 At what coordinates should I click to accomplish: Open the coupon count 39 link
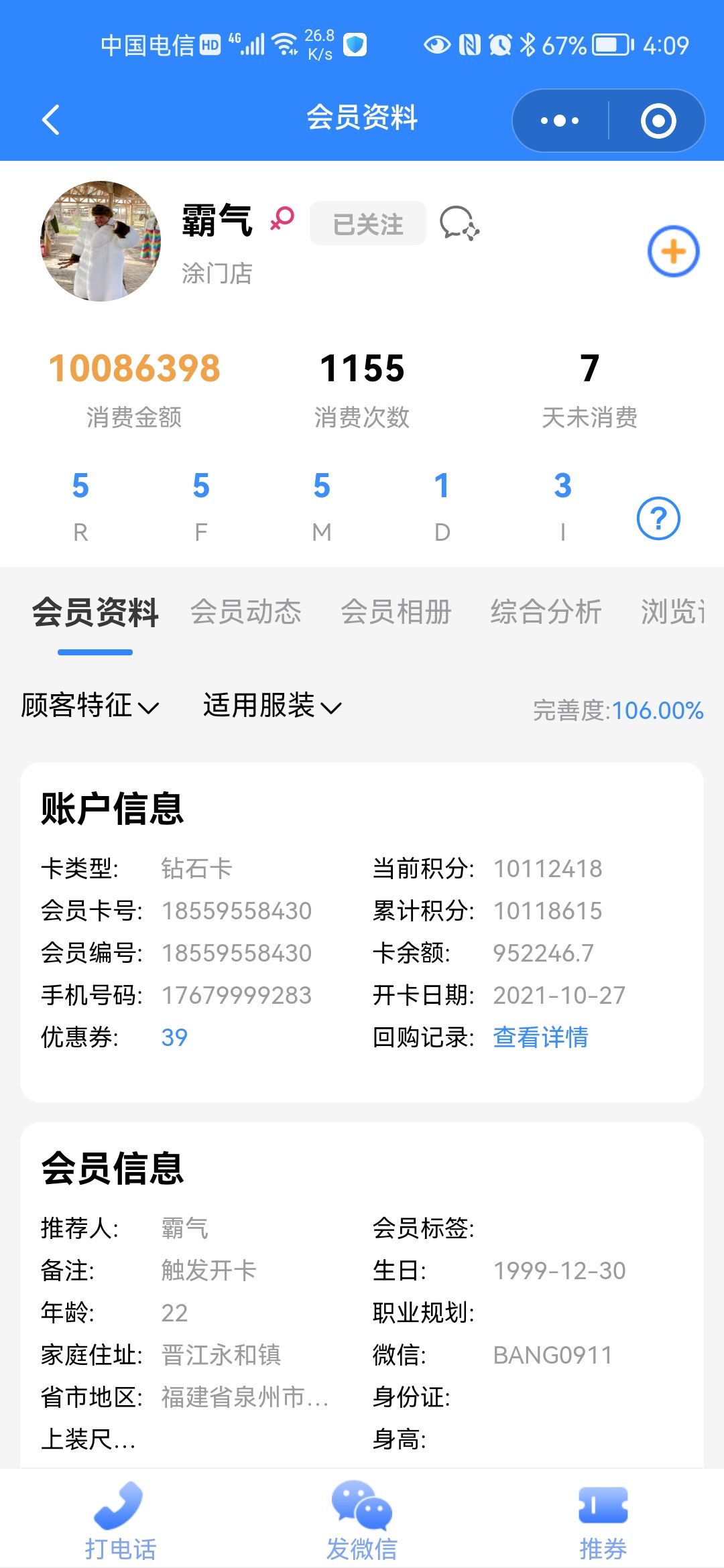[x=174, y=1037]
